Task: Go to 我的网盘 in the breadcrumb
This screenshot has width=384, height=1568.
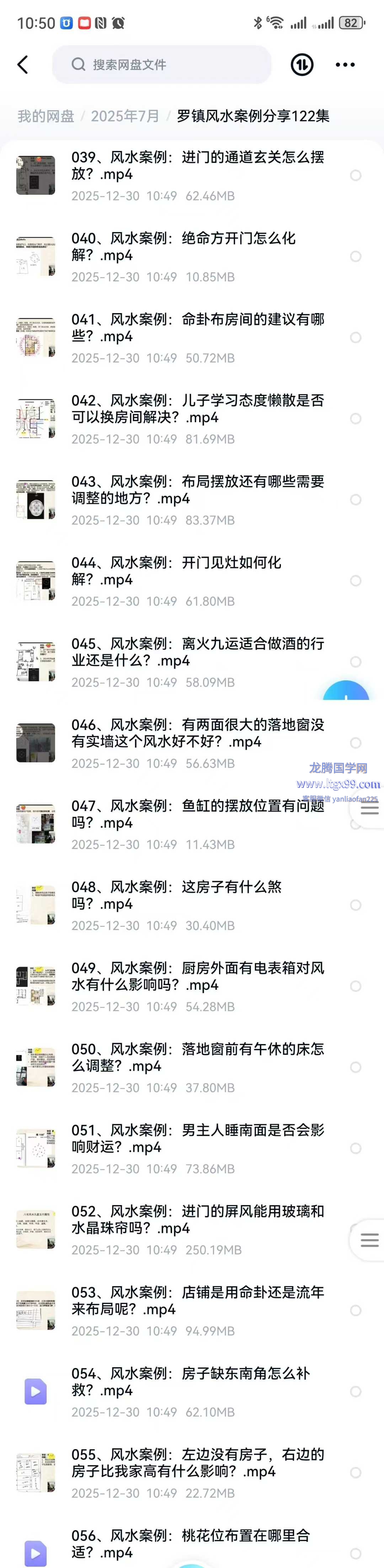Action: (x=46, y=116)
